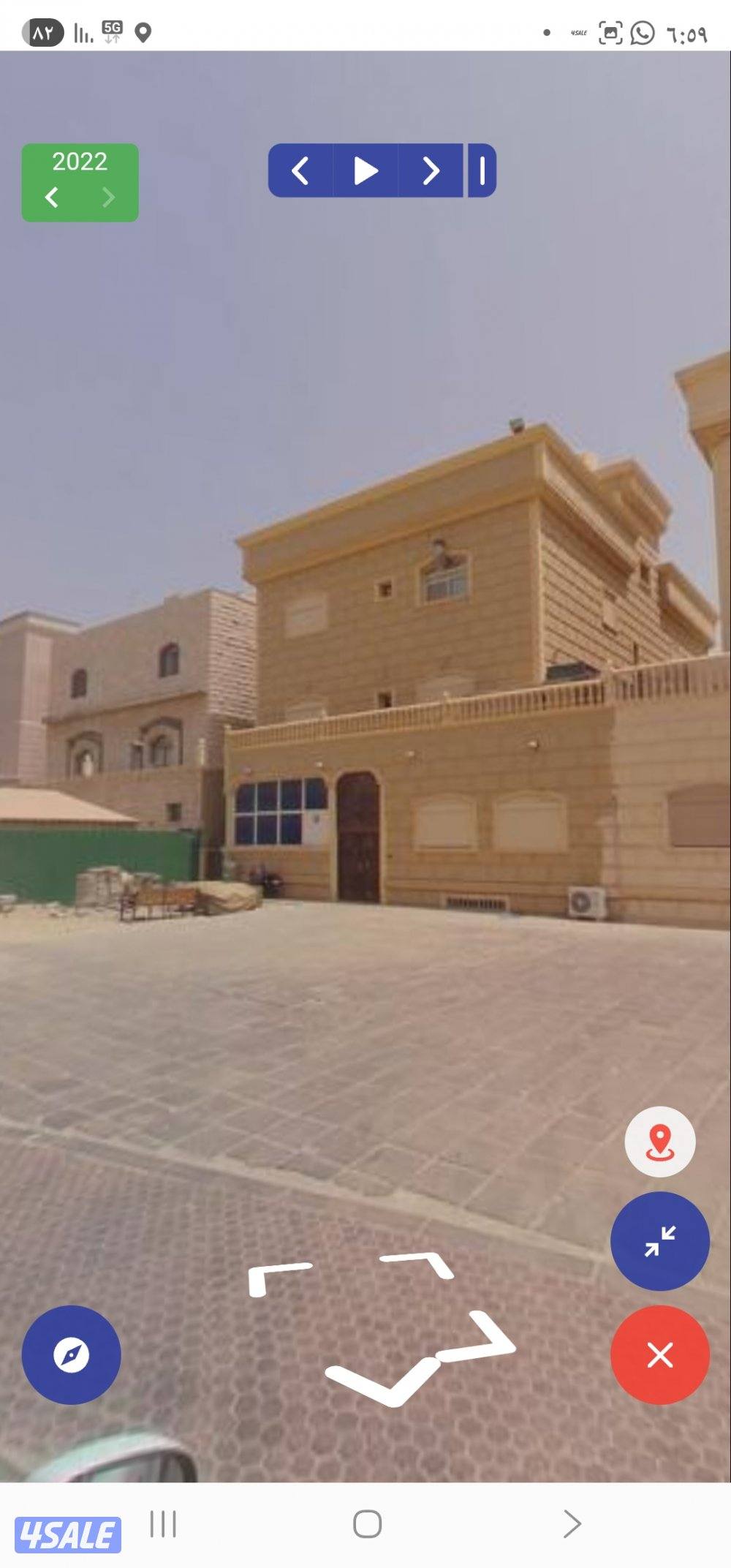Go to the previous street view frame
Screen dimensions: 731x1568
pos(300,172)
